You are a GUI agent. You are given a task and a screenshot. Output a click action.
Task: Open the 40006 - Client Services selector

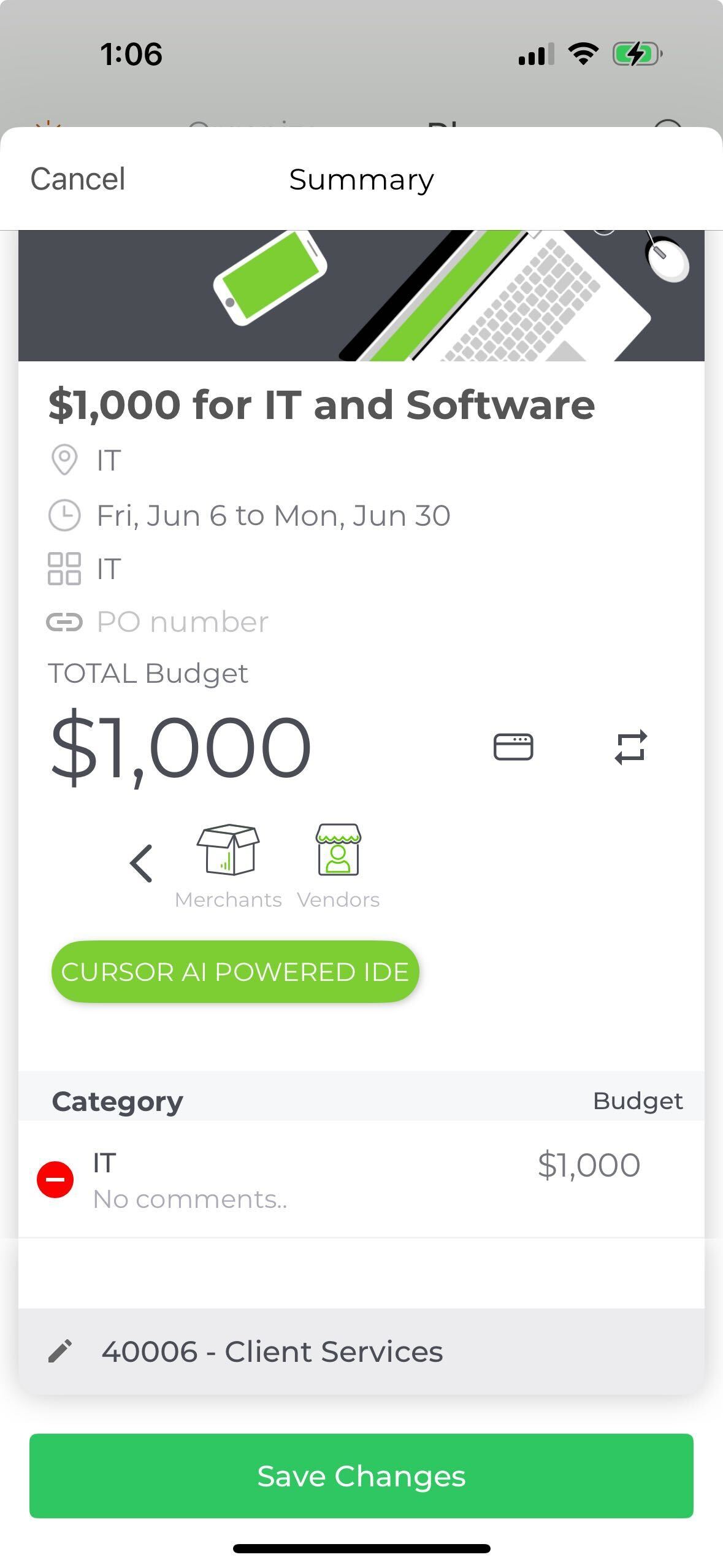pos(273,1351)
